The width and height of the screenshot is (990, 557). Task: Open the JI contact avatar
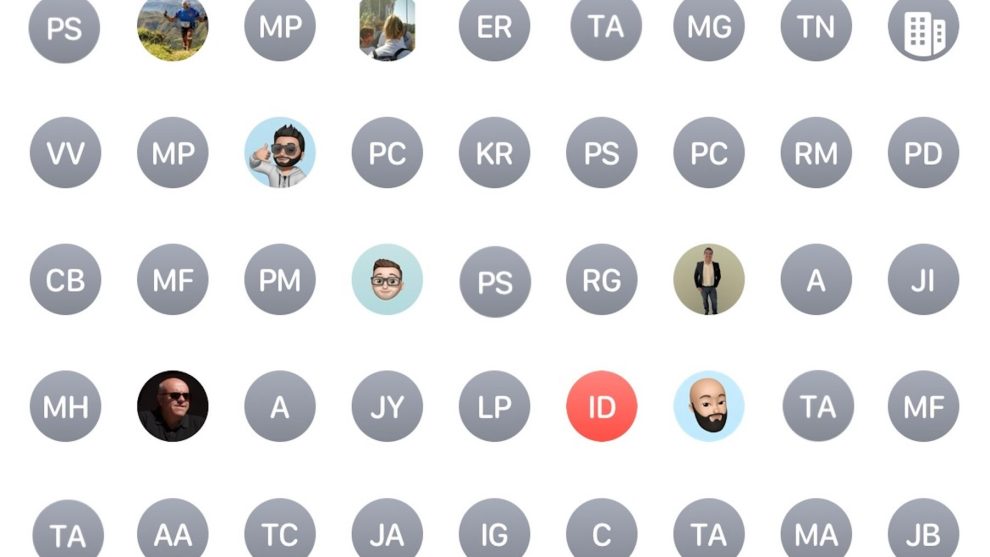[x=923, y=280]
